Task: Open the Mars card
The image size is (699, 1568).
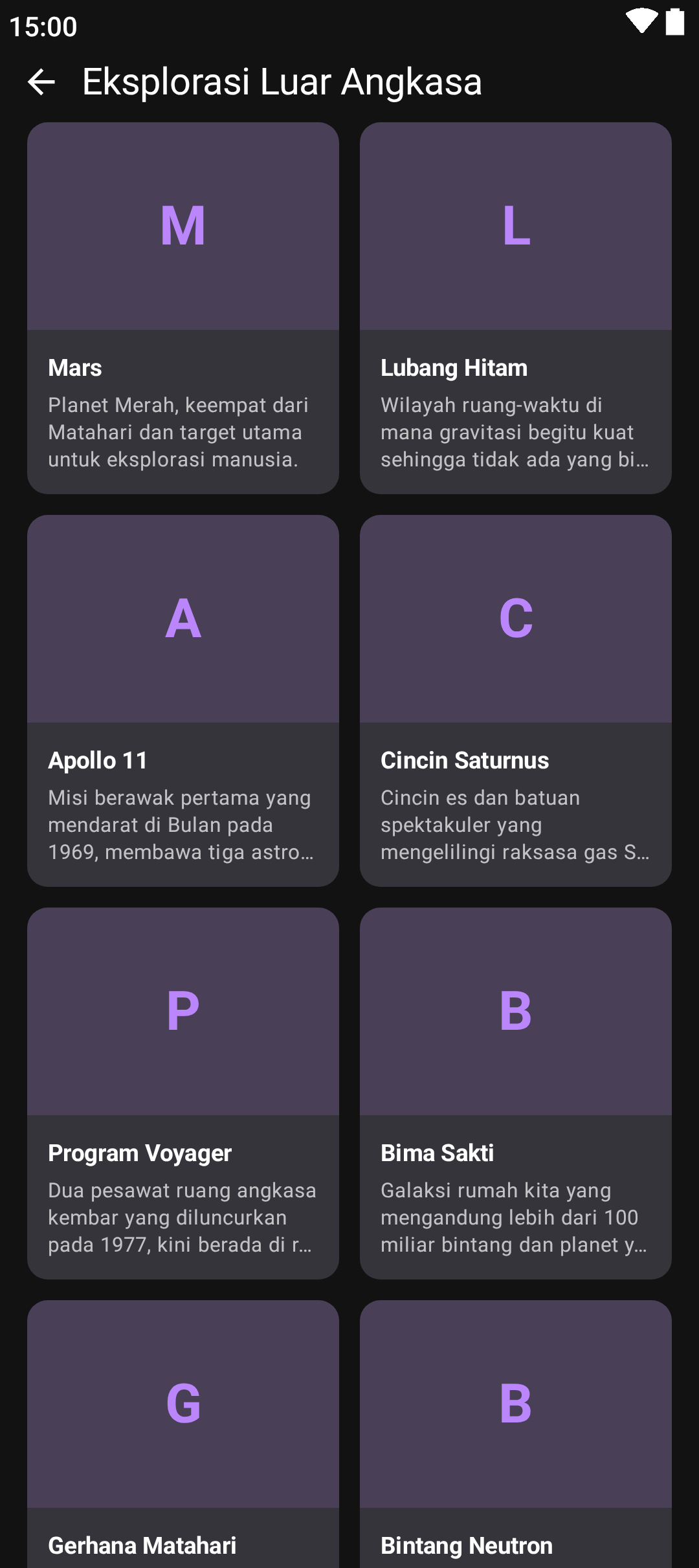Action: click(x=183, y=308)
